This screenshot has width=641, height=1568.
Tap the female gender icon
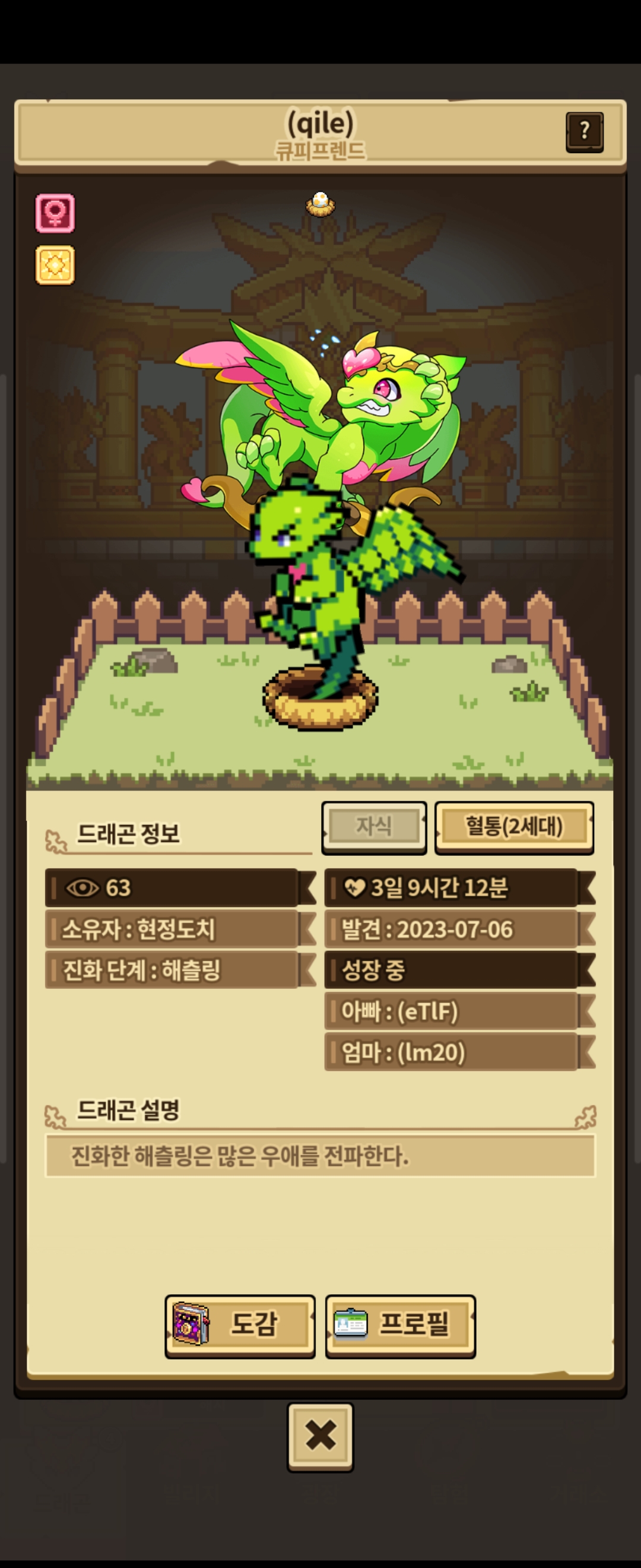[55, 214]
